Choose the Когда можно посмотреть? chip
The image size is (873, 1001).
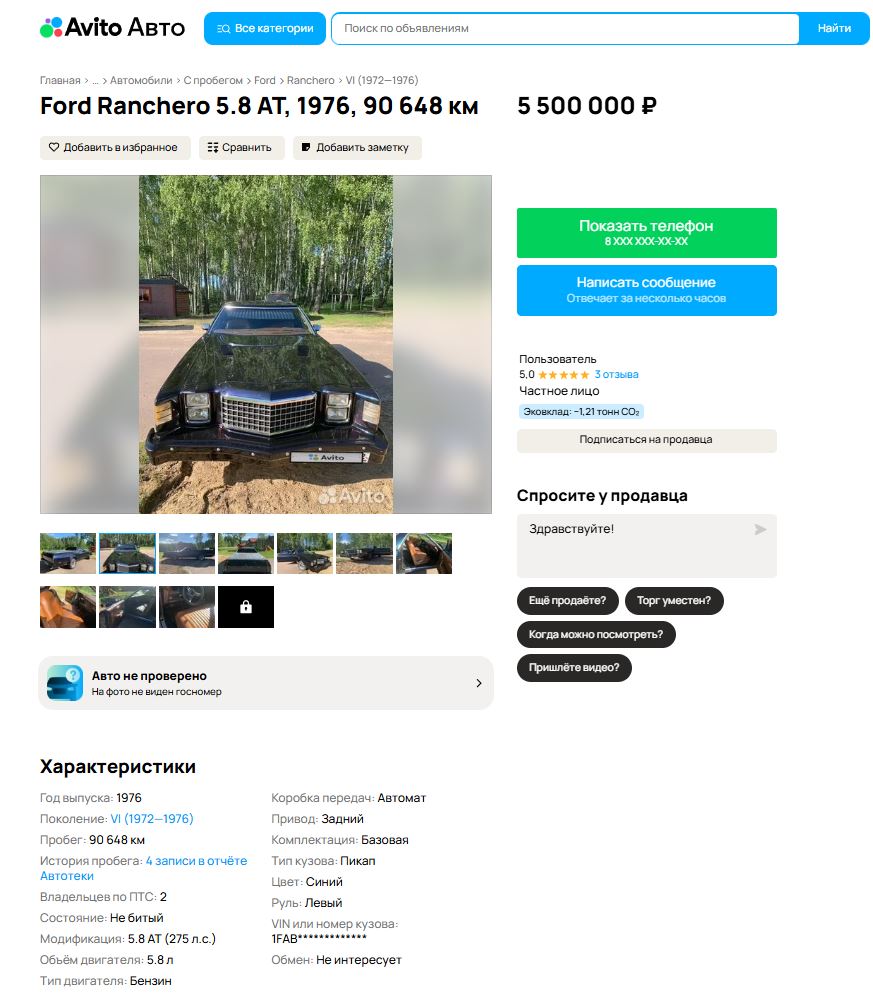click(x=596, y=634)
